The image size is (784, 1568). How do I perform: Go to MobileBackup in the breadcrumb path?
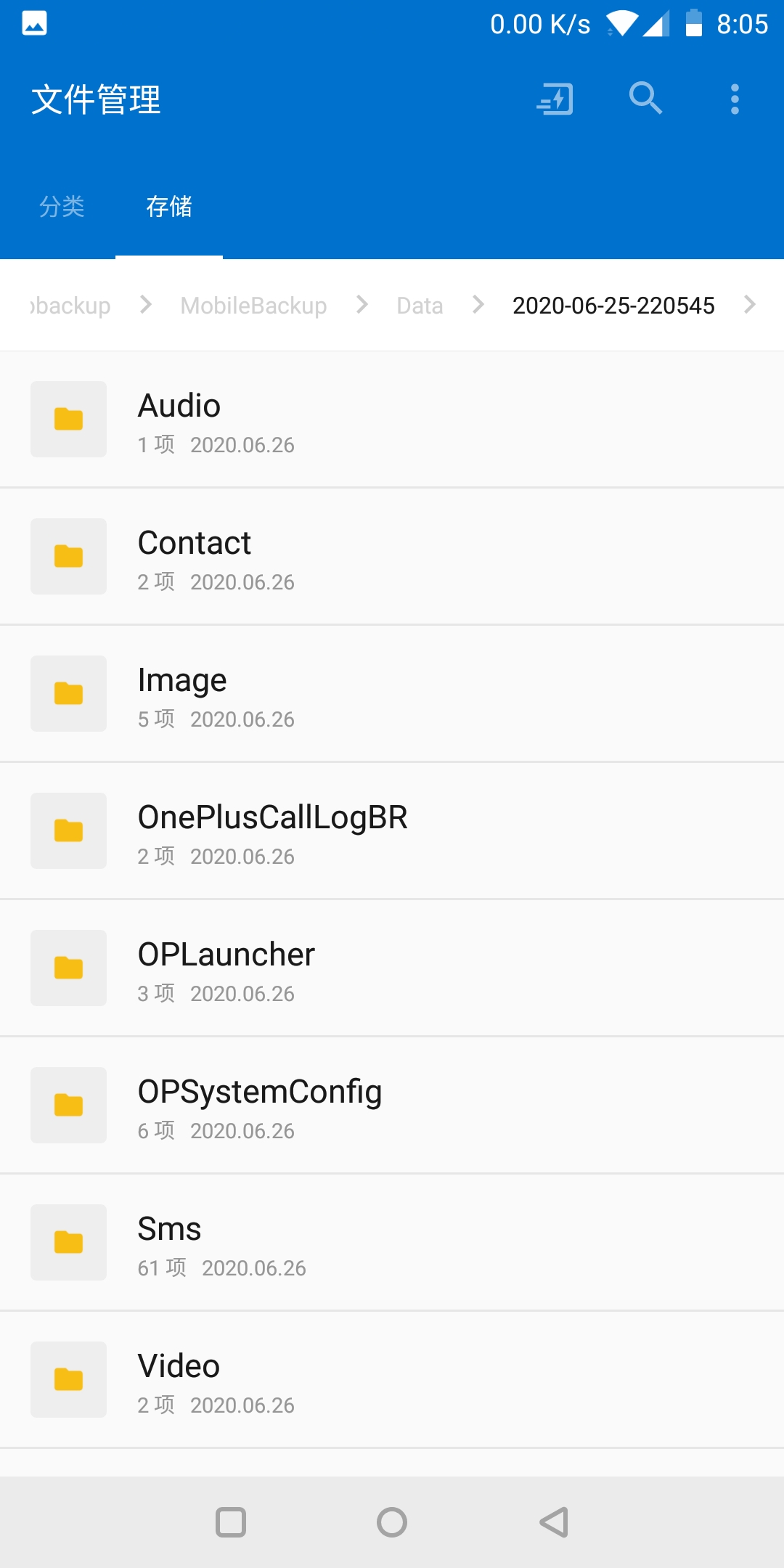[x=253, y=306]
